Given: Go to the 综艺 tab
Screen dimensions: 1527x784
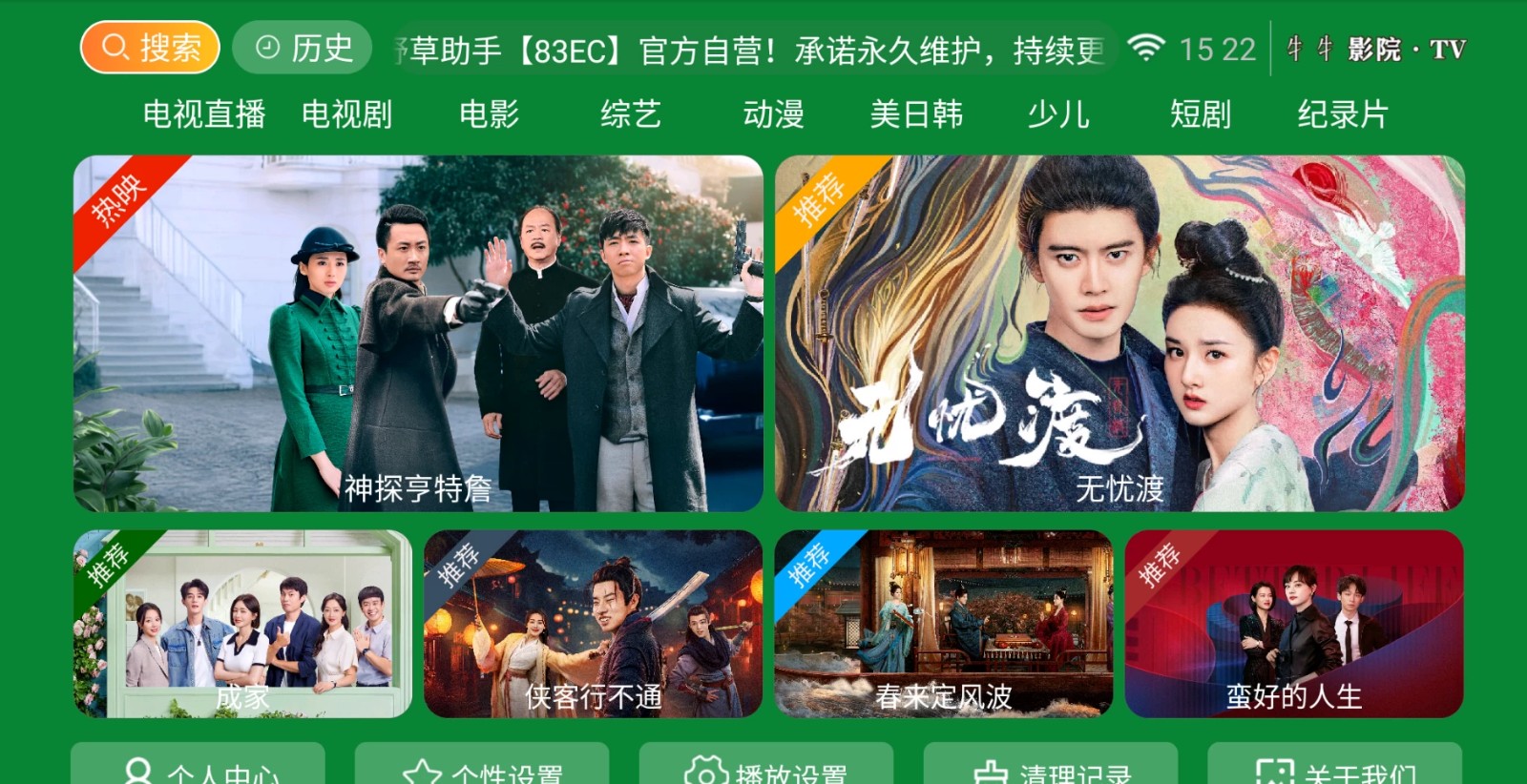Looking at the screenshot, I should point(631,114).
